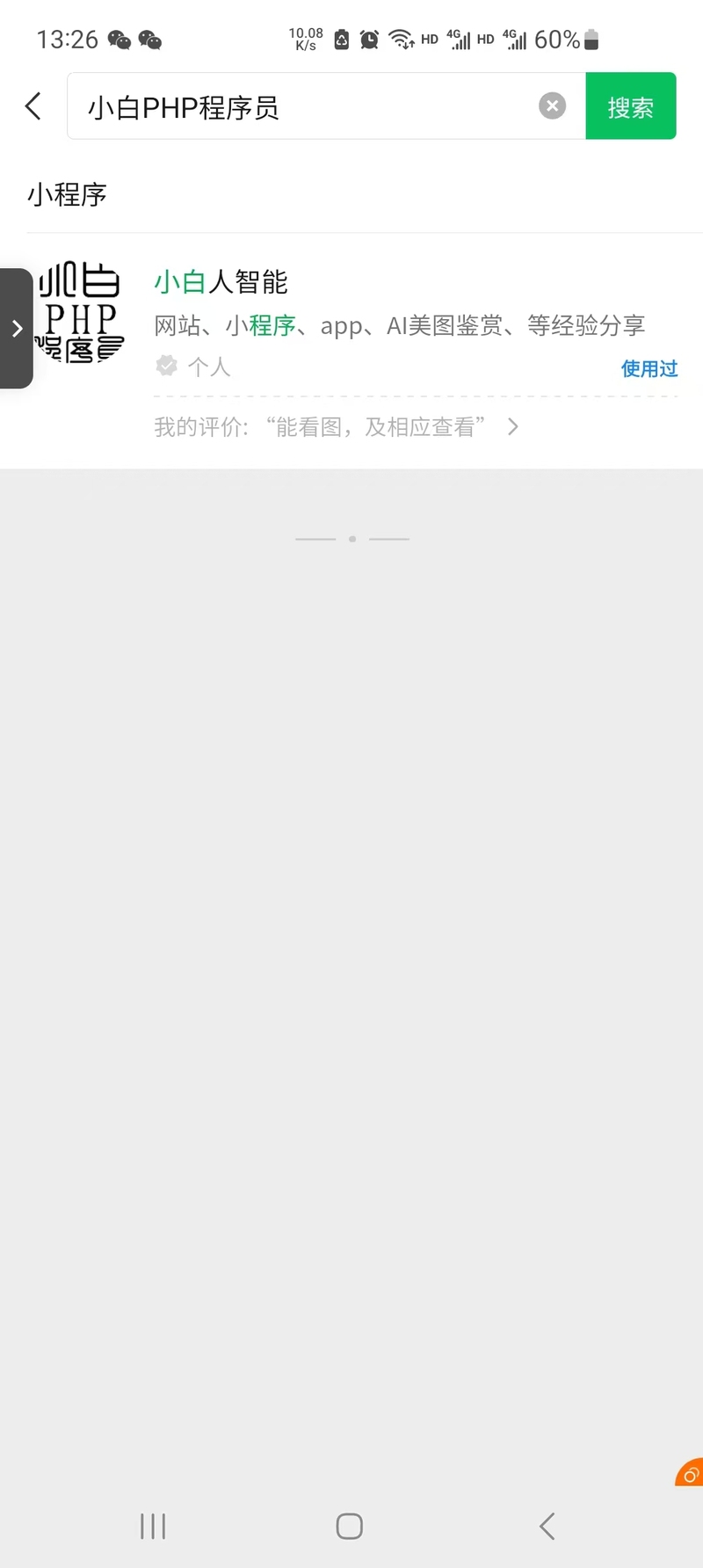Open recent apps from navigation bar
703x1568 pixels.
[x=153, y=1527]
